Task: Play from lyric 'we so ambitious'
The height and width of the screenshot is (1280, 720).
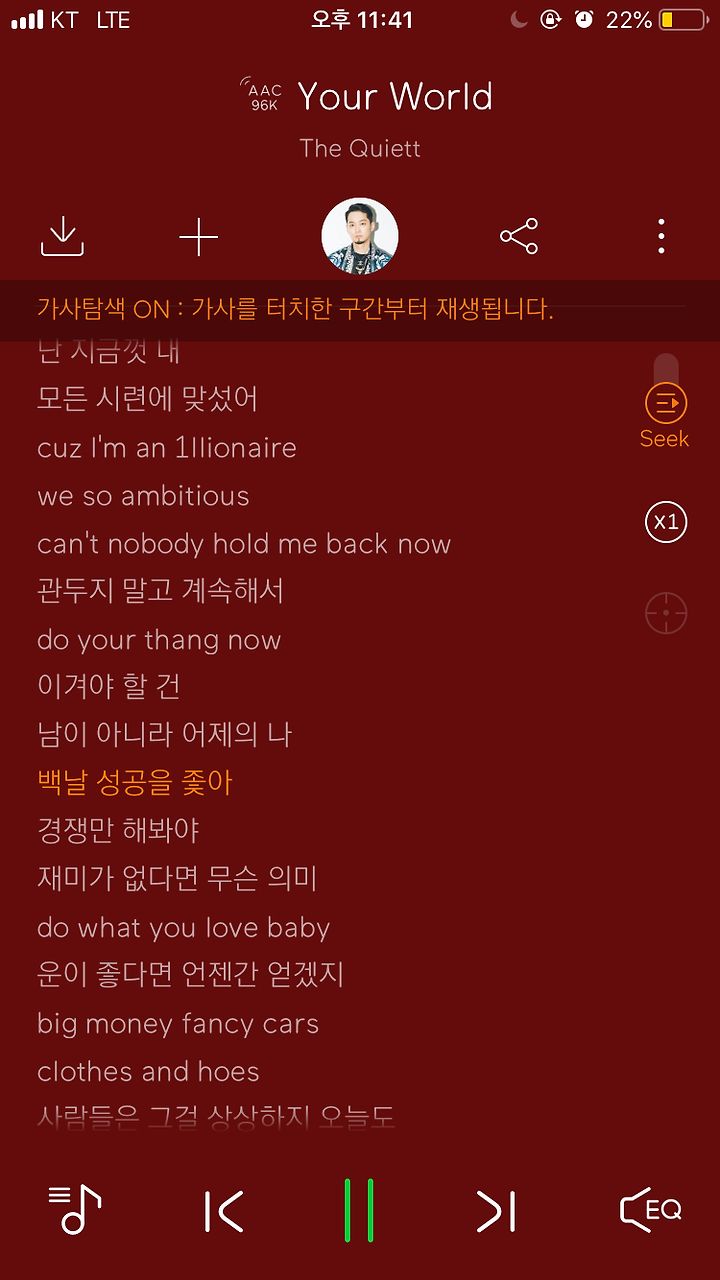Action: (x=143, y=496)
